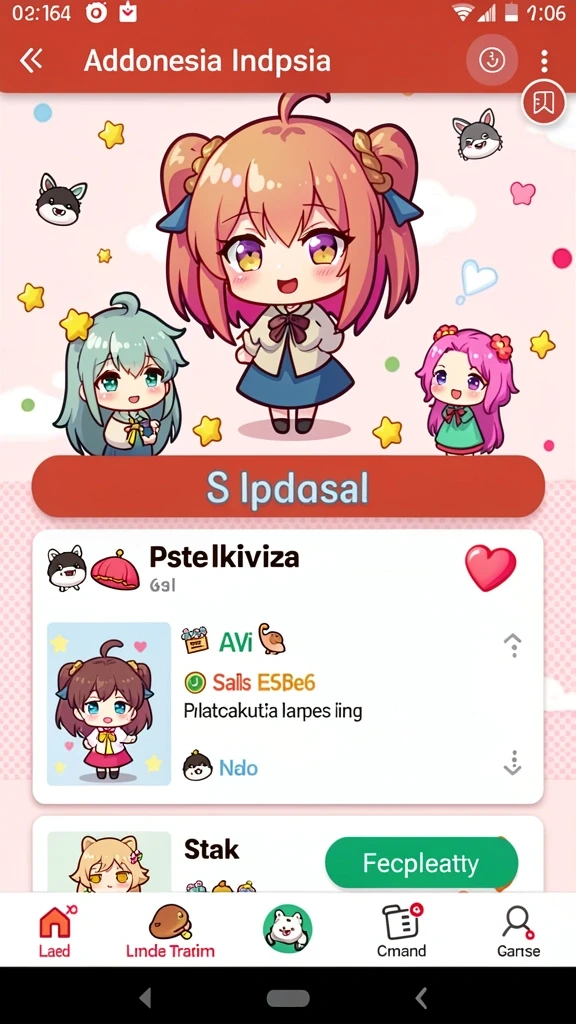The image size is (576, 1024).
Task: Tap the up arrow in Pstelkiviza card
Action: 513,645
